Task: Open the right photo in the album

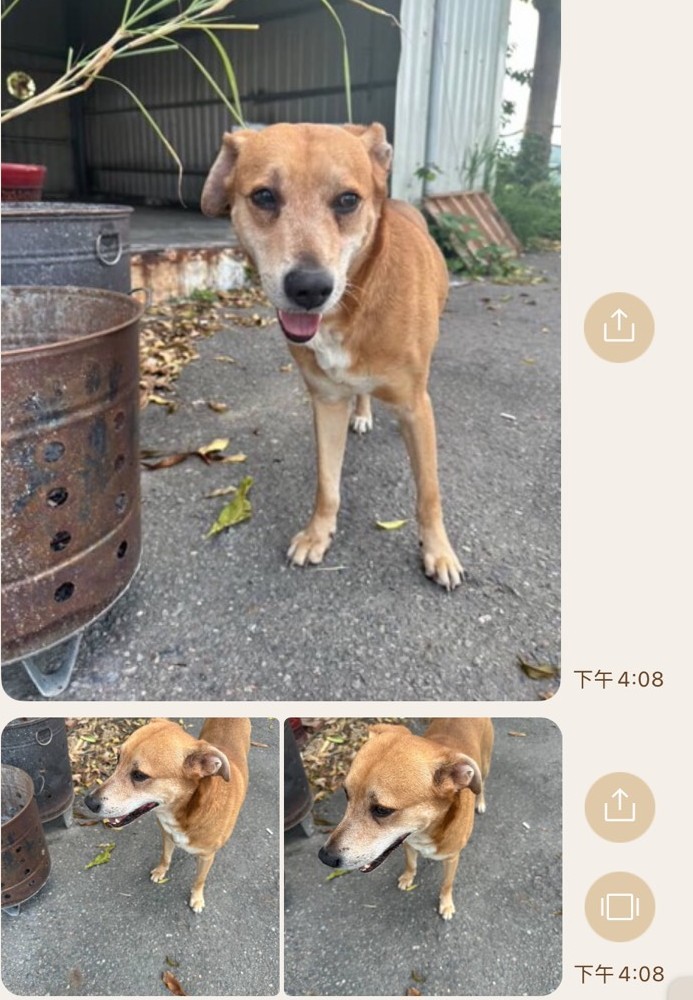Action: tap(422, 856)
